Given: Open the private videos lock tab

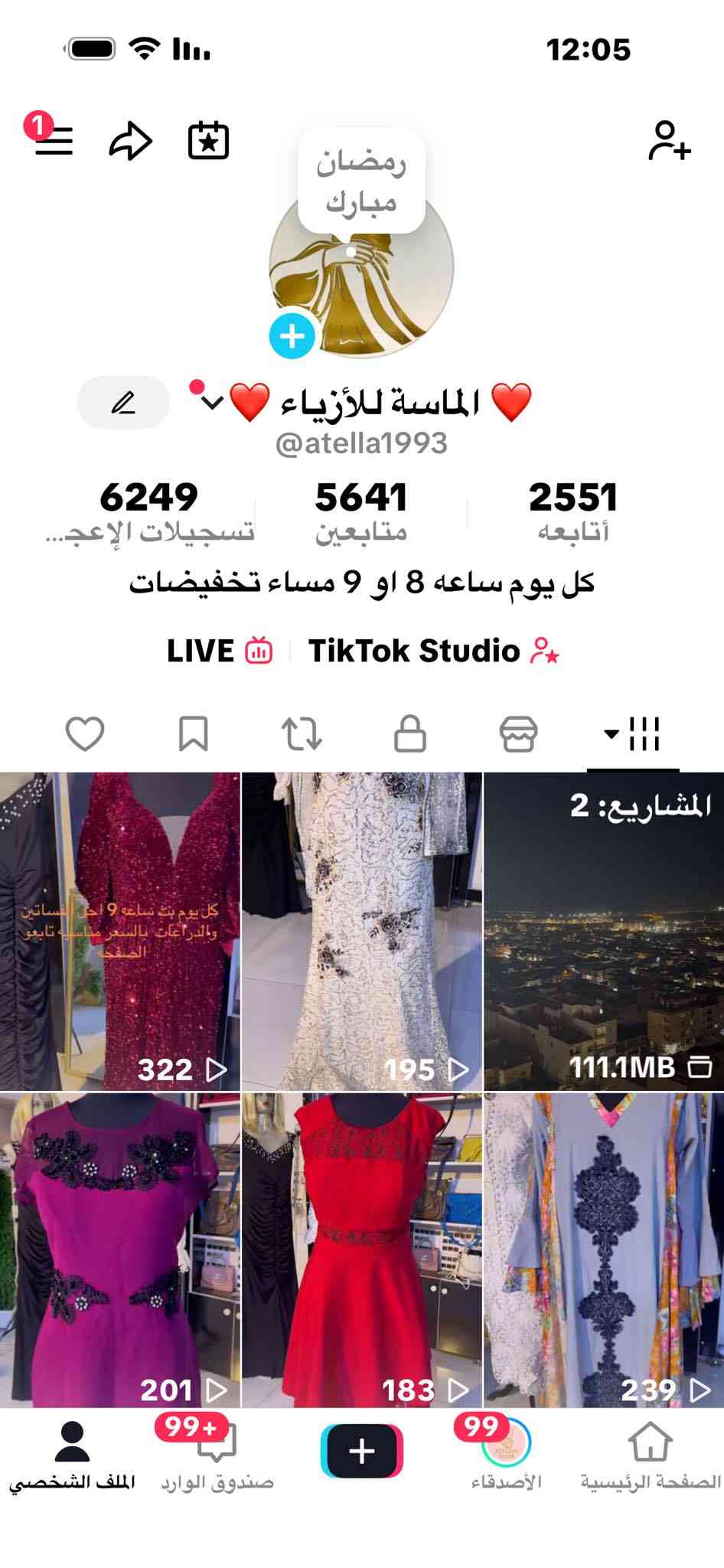Looking at the screenshot, I should [x=409, y=734].
